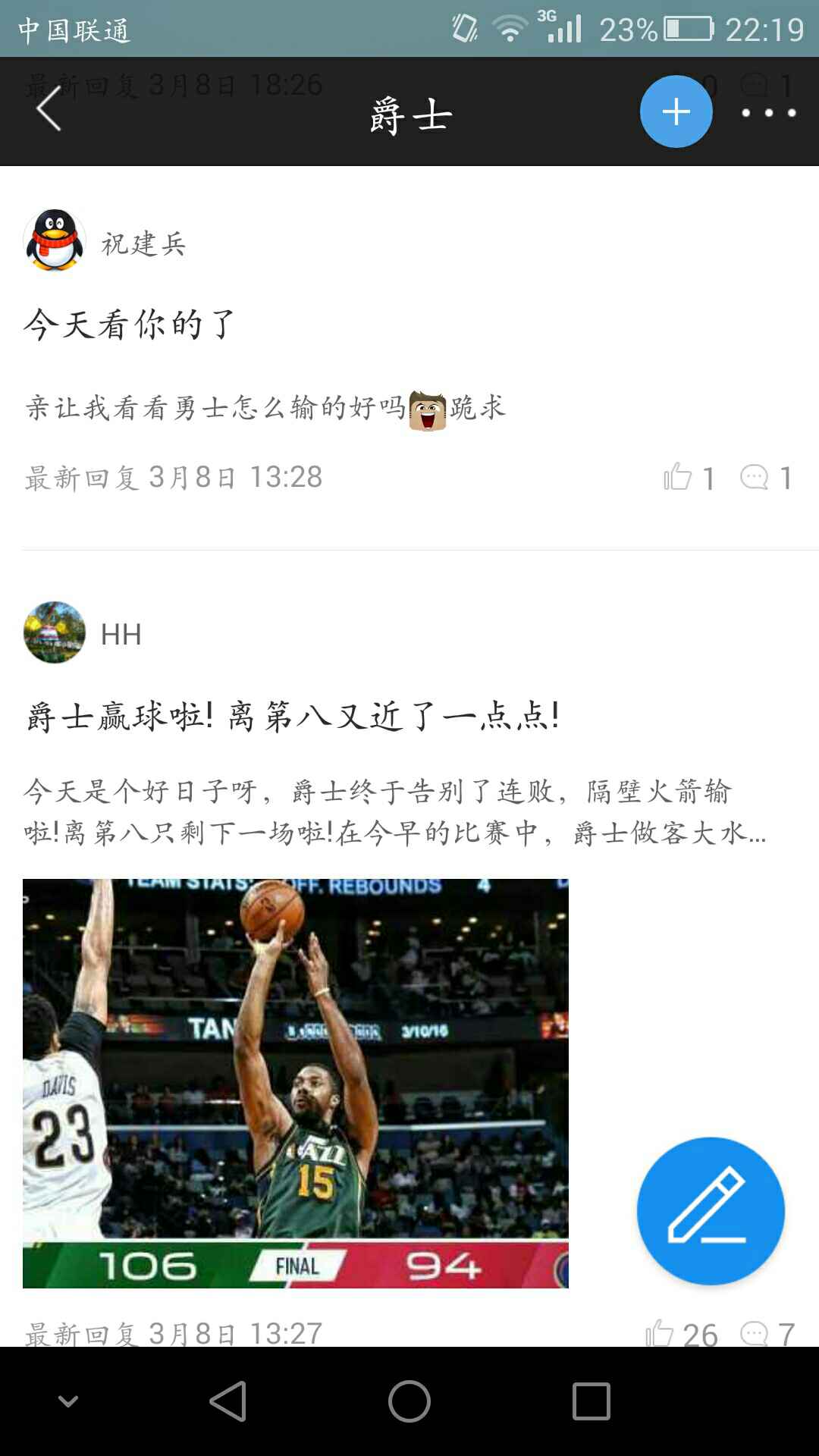Tap the system home button
This screenshot has width=819, height=1456.
click(409, 1401)
